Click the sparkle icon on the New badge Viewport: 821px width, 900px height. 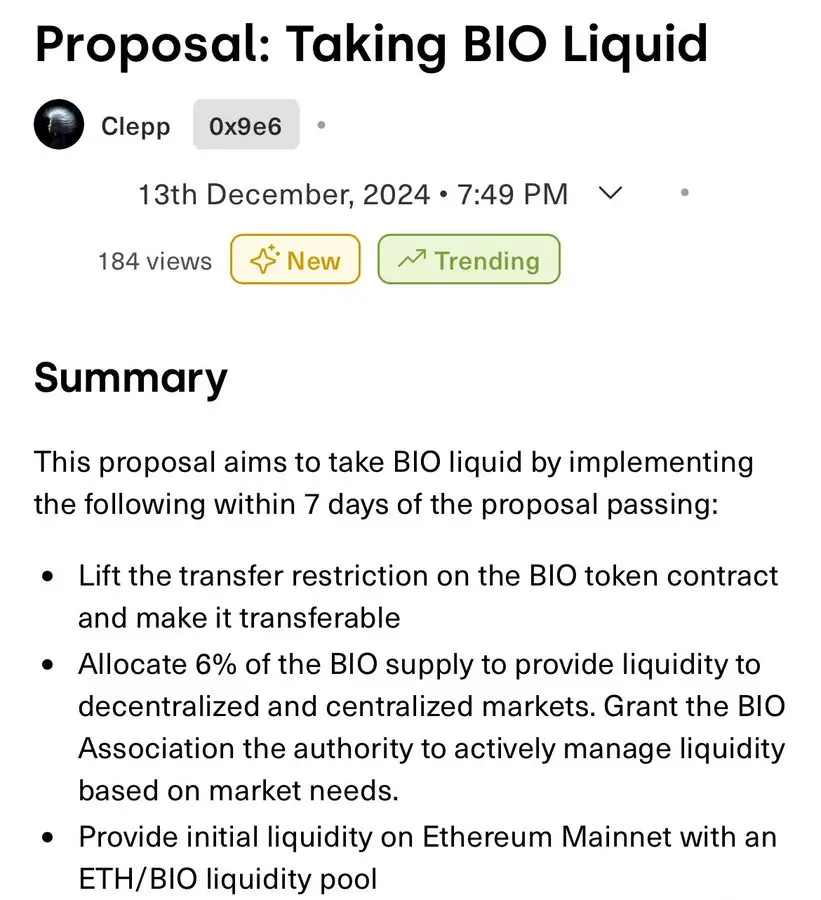(262, 260)
